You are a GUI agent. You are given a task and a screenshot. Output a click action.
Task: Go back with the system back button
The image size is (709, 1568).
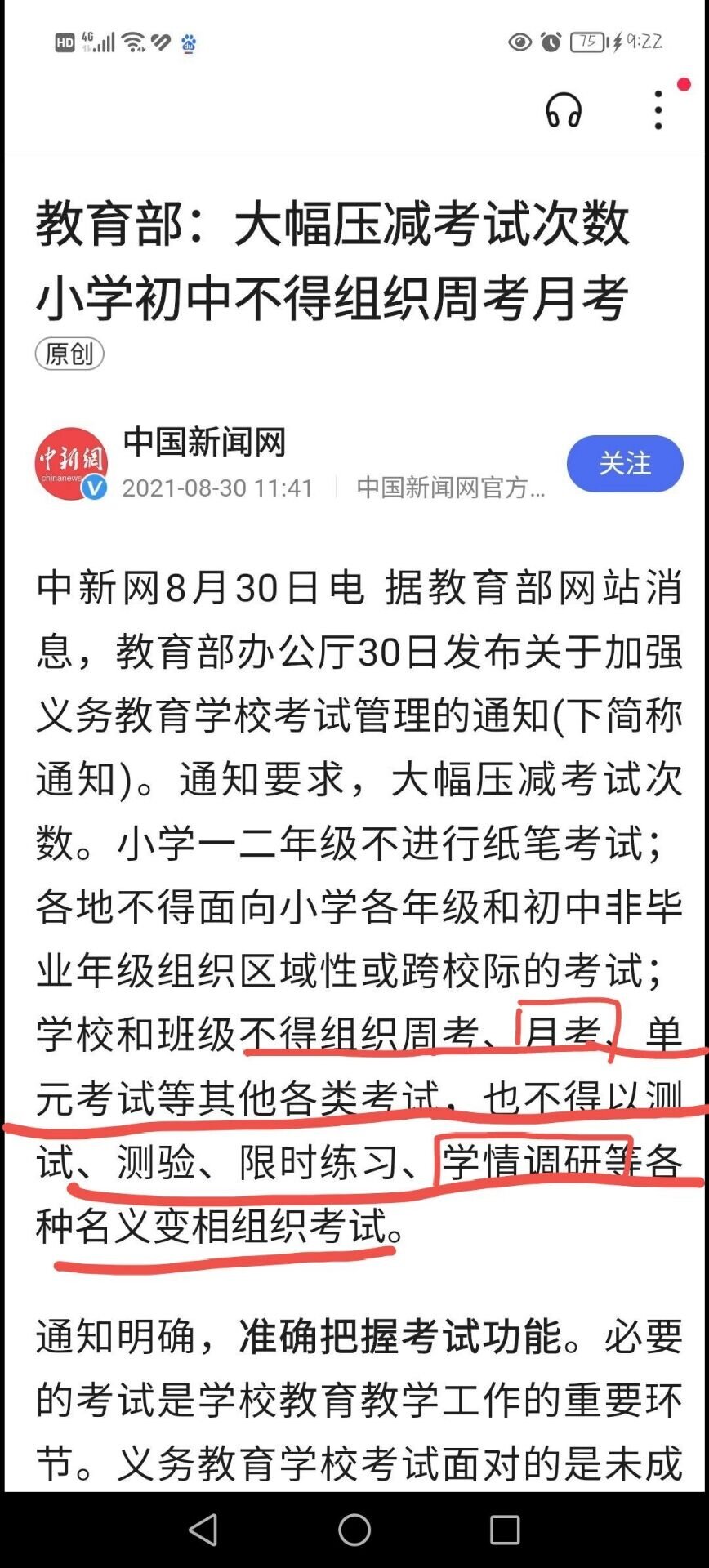(x=203, y=1529)
